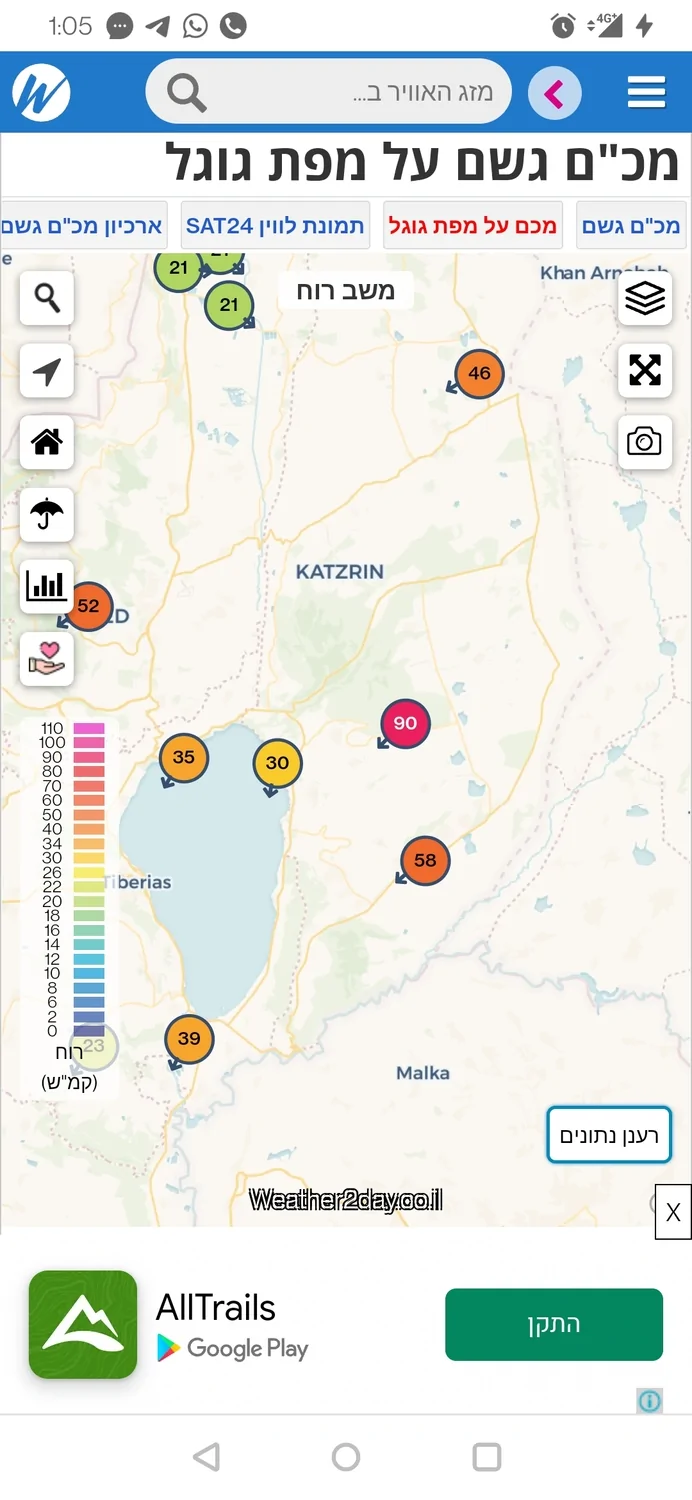This screenshot has width=692, height=1500.
Task: Open the map layers selector
Action: [x=645, y=298]
